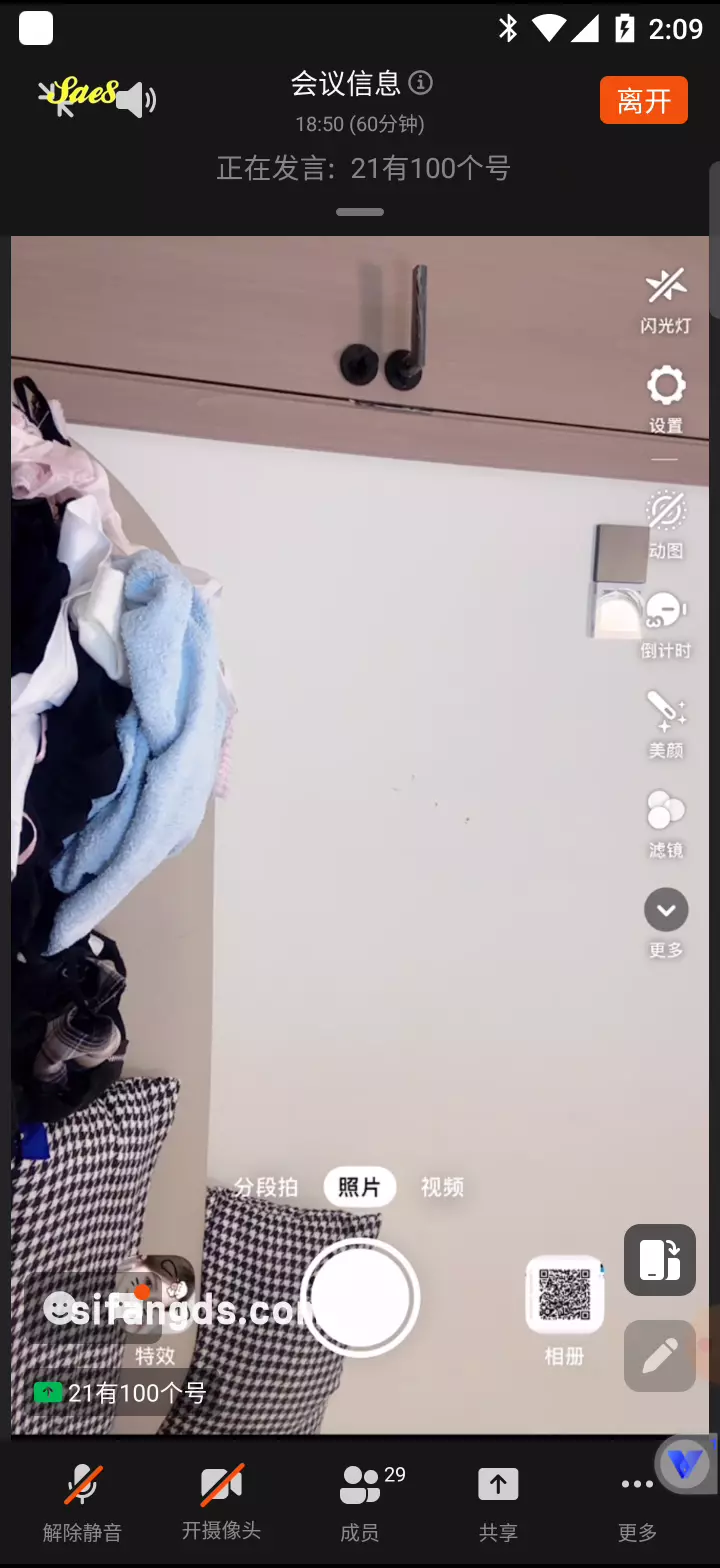Turn on camera with 开摄像头
Screen dimensions: 720x1568
coord(221,1500)
